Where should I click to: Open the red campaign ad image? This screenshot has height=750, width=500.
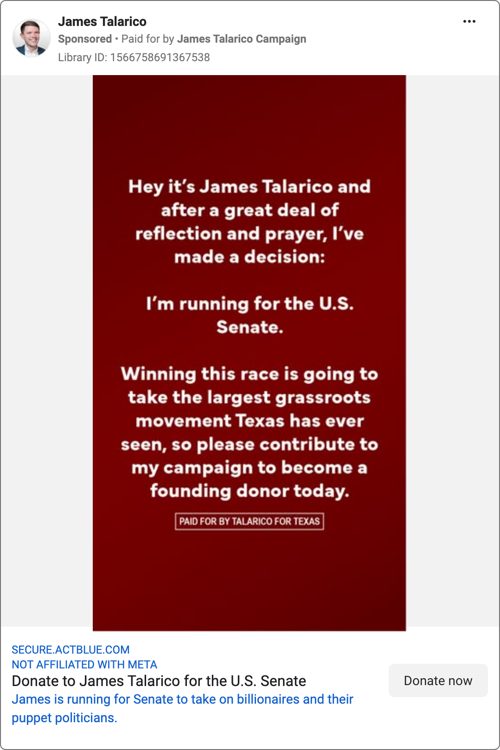point(249,353)
